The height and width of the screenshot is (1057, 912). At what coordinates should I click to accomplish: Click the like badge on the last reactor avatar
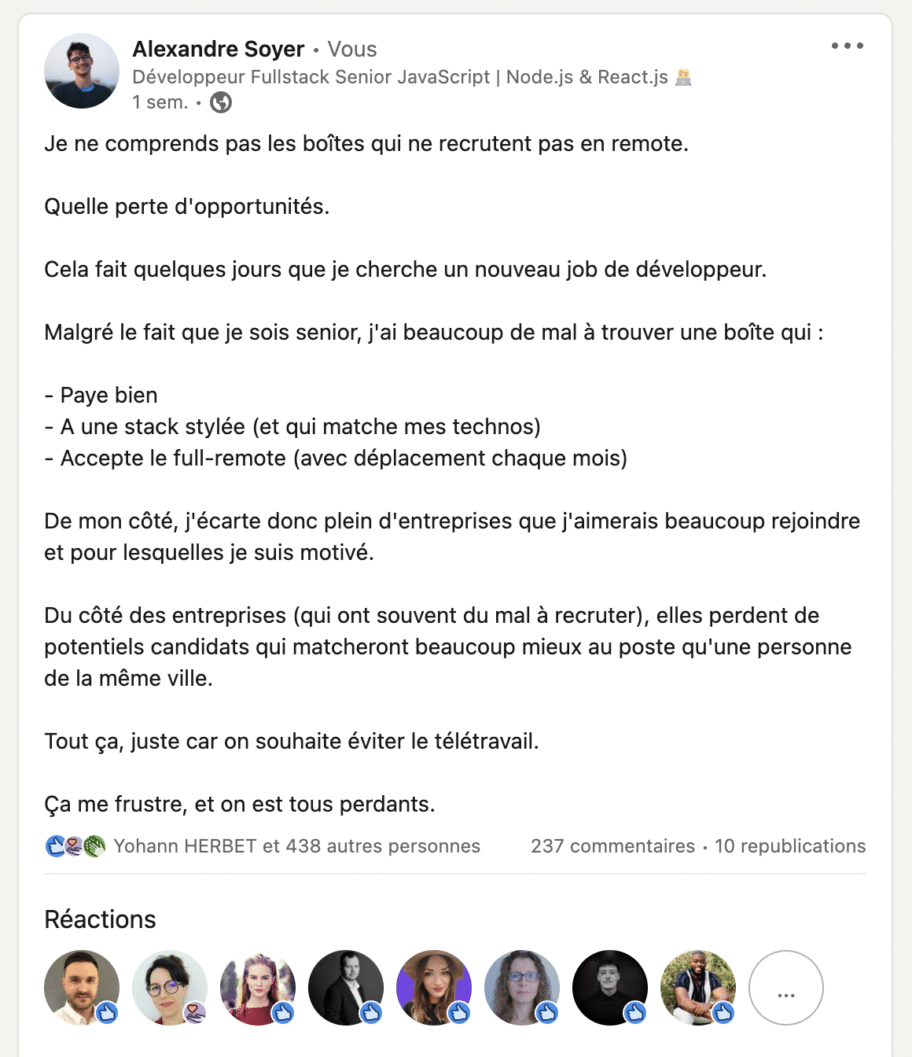point(722,1012)
